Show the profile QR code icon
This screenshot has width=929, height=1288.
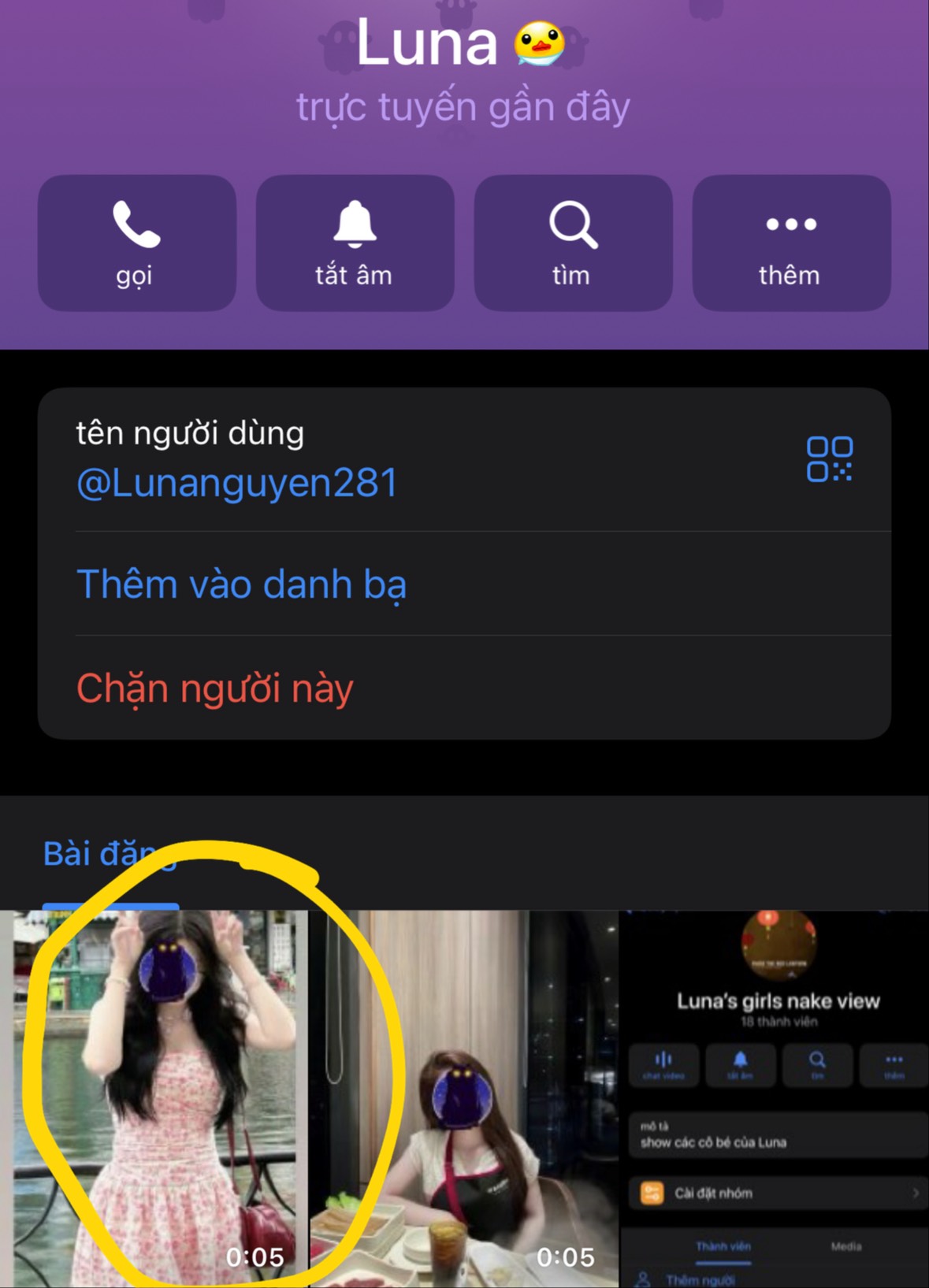(829, 459)
